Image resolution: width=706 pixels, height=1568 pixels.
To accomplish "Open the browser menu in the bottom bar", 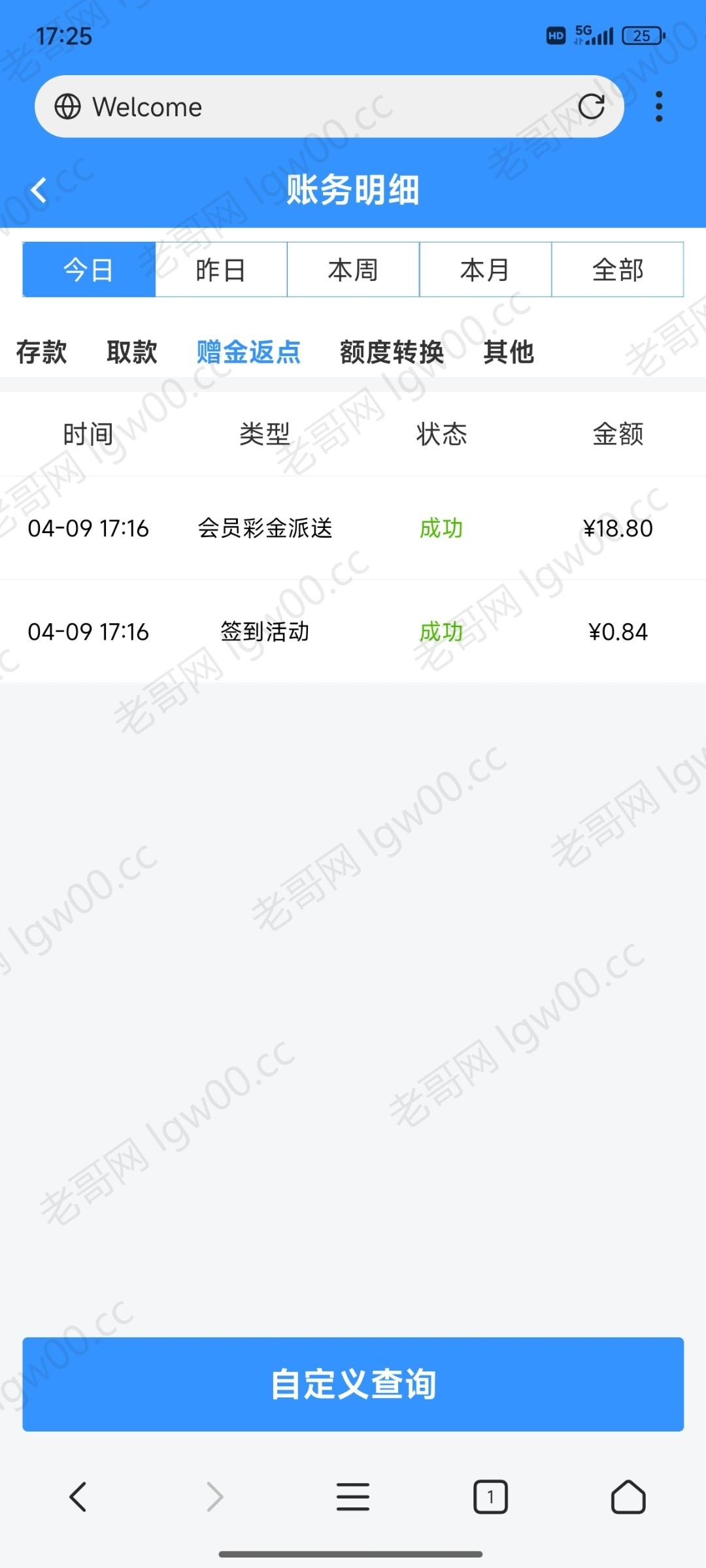I will [353, 1497].
